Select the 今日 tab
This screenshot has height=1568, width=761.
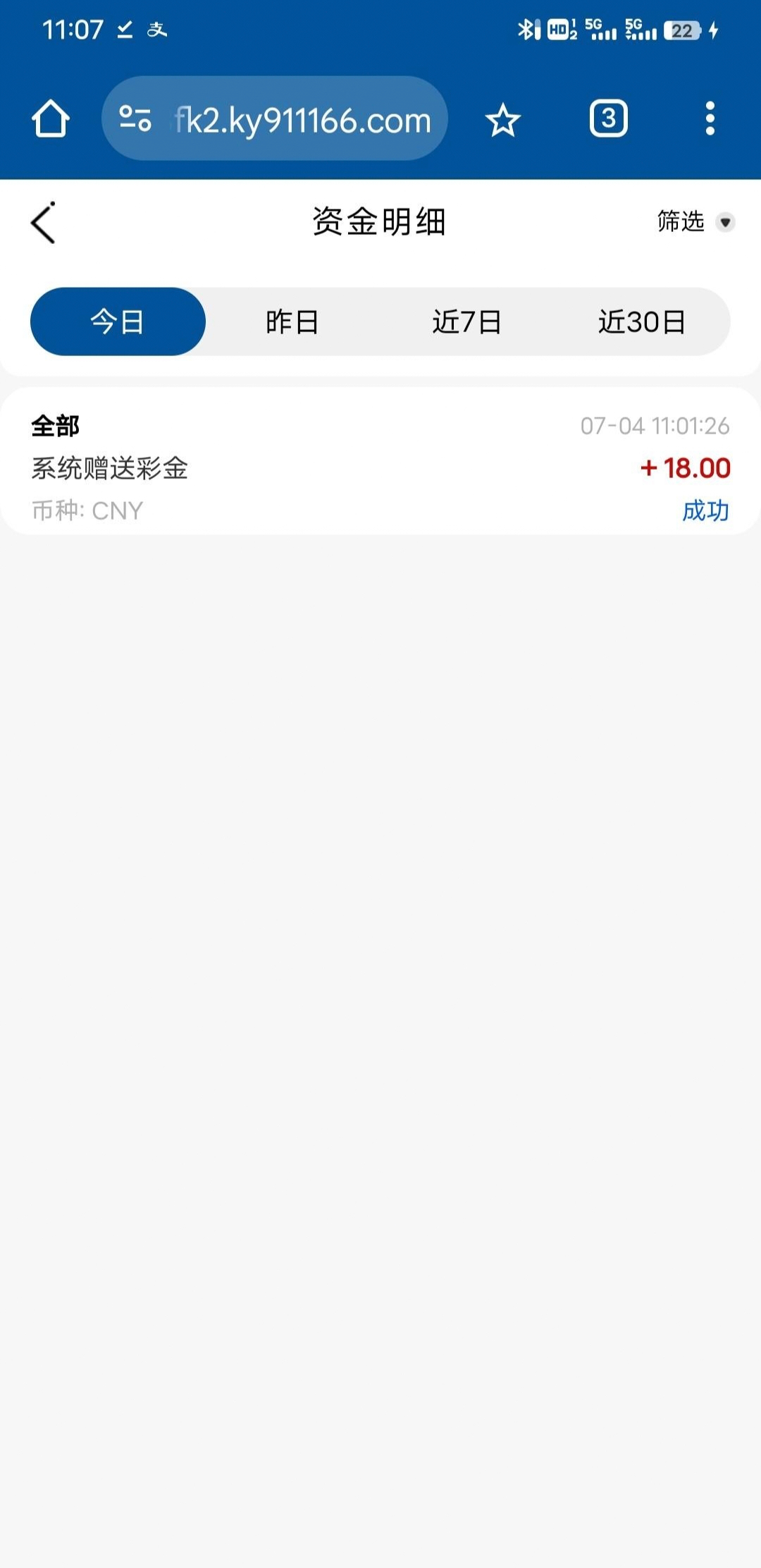(118, 321)
